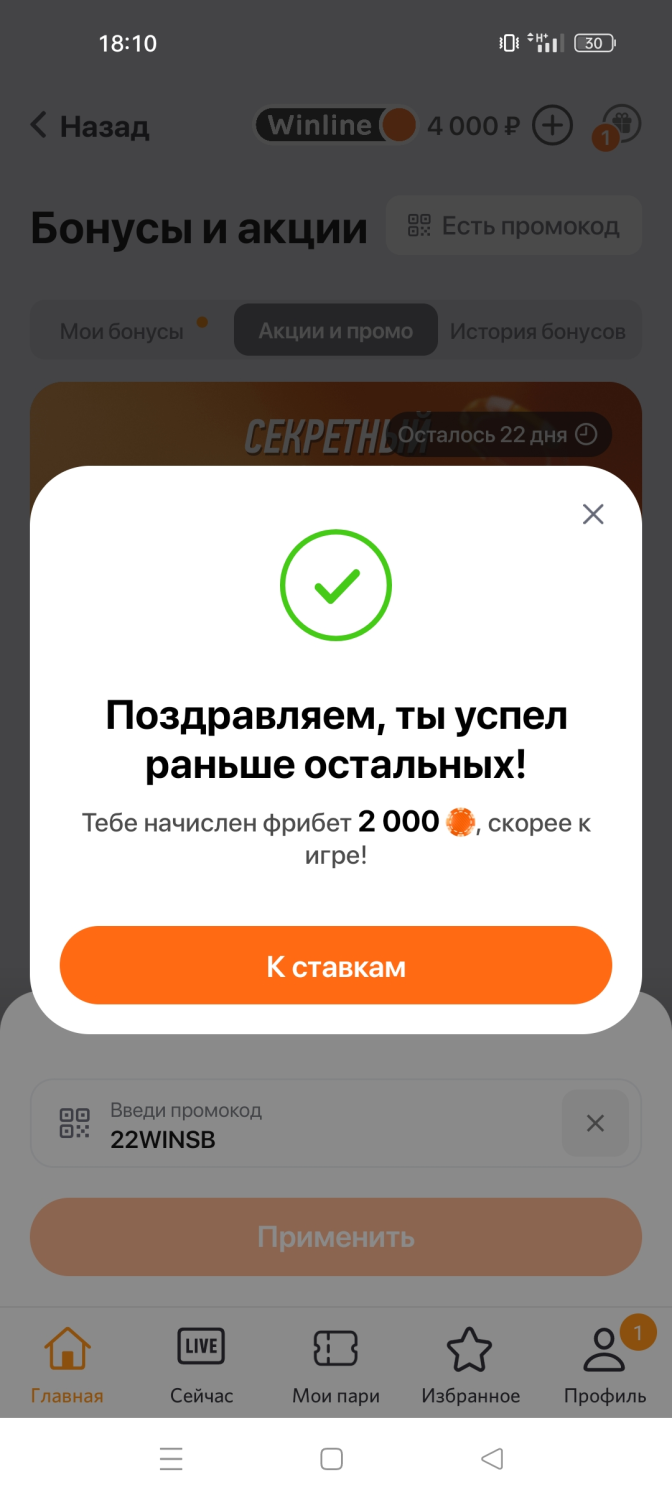Switch to the Мои бонусы tab
Screen dimensions: 672x1500
[122, 331]
